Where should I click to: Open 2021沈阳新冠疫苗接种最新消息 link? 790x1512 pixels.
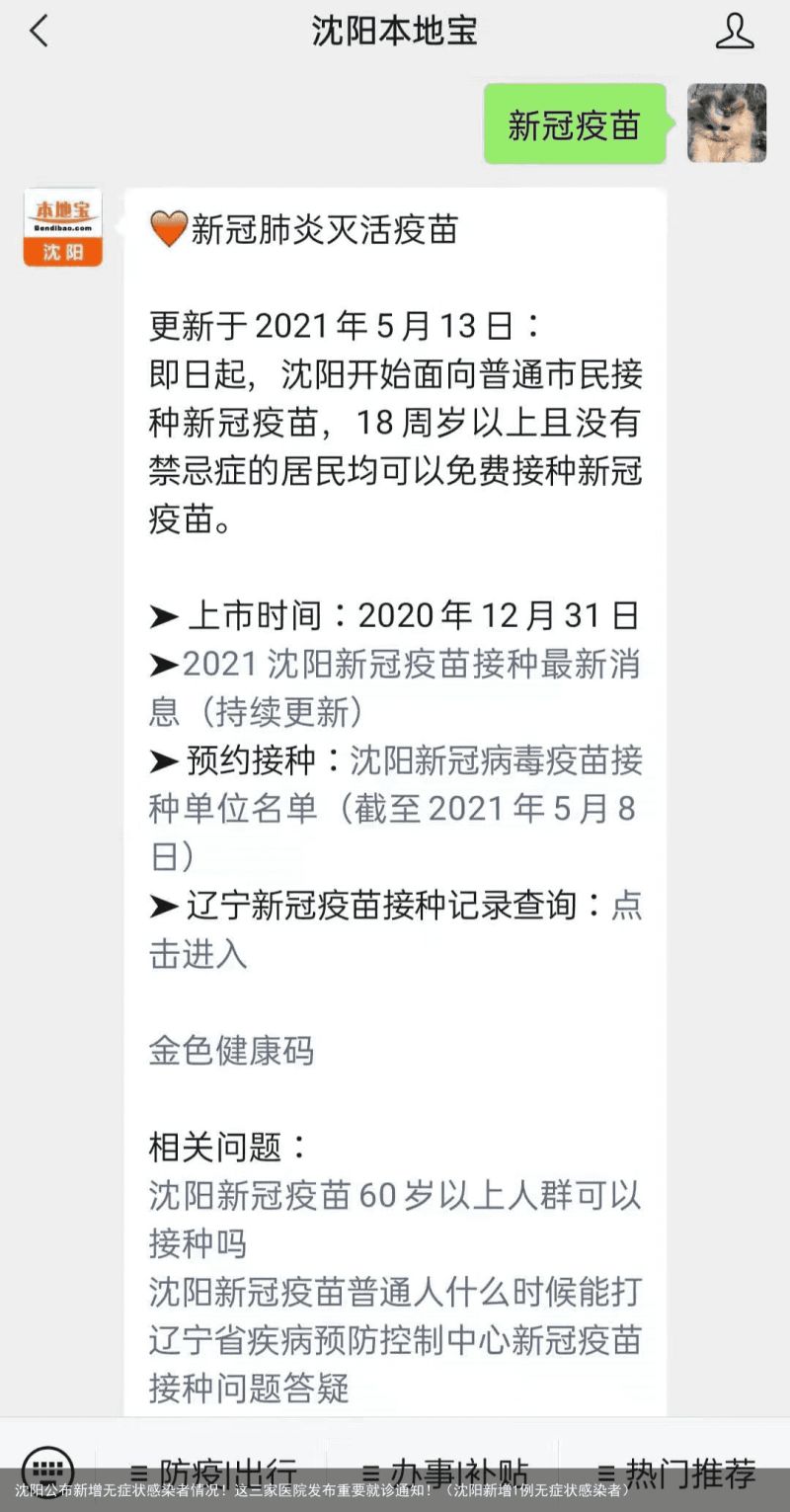click(x=395, y=687)
